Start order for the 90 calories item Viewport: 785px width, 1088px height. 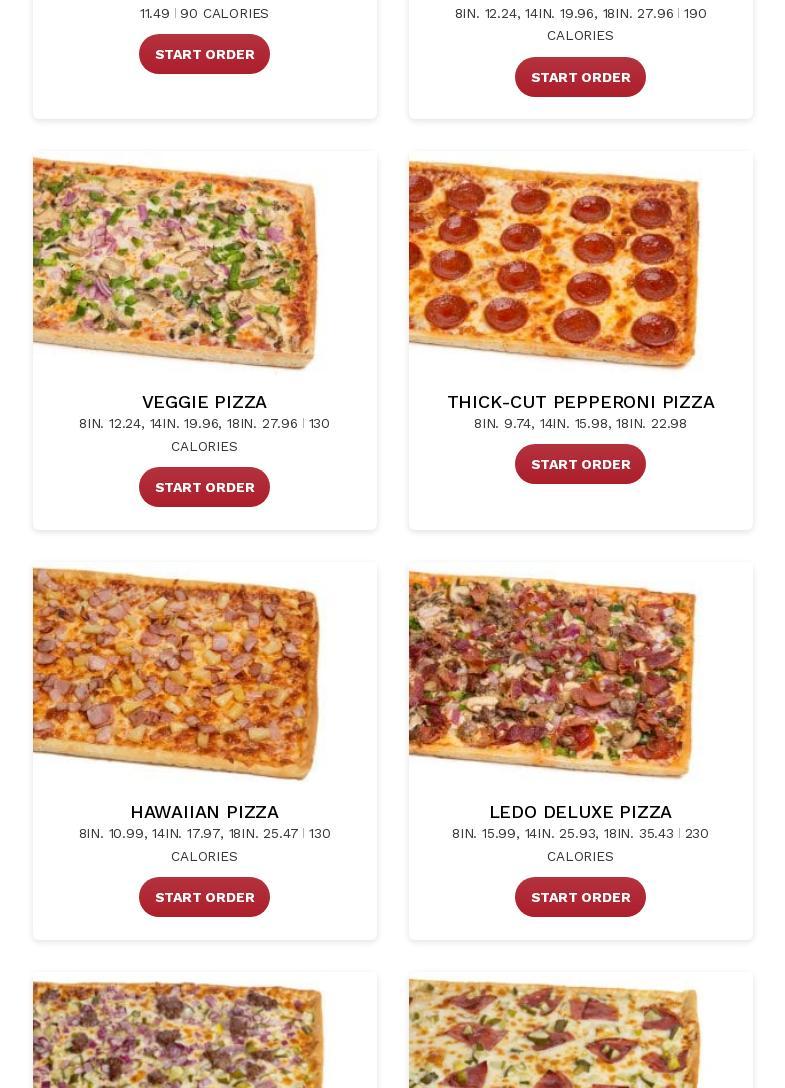204,54
